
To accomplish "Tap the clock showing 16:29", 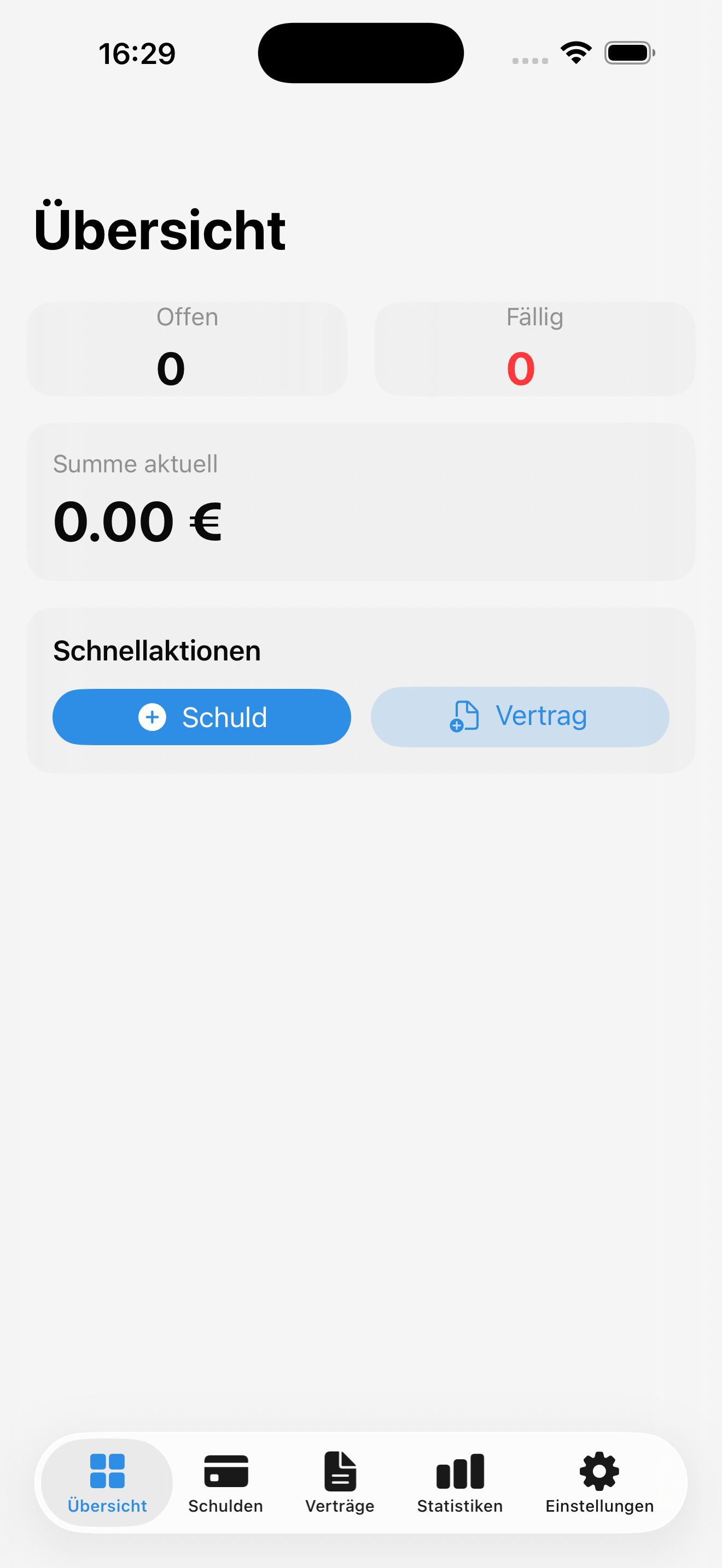I will tap(136, 53).
